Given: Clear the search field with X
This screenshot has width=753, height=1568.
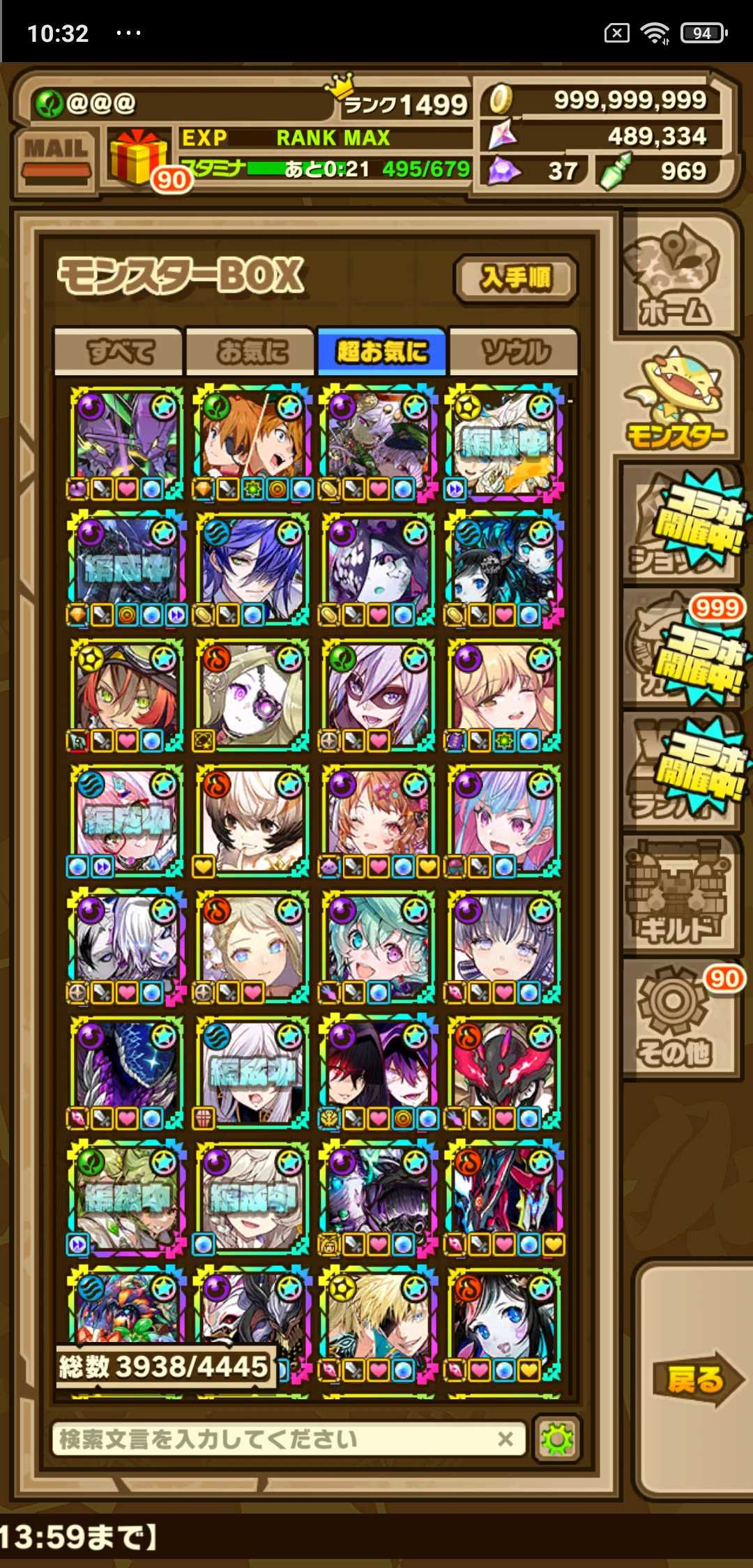Looking at the screenshot, I should click(505, 1439).
